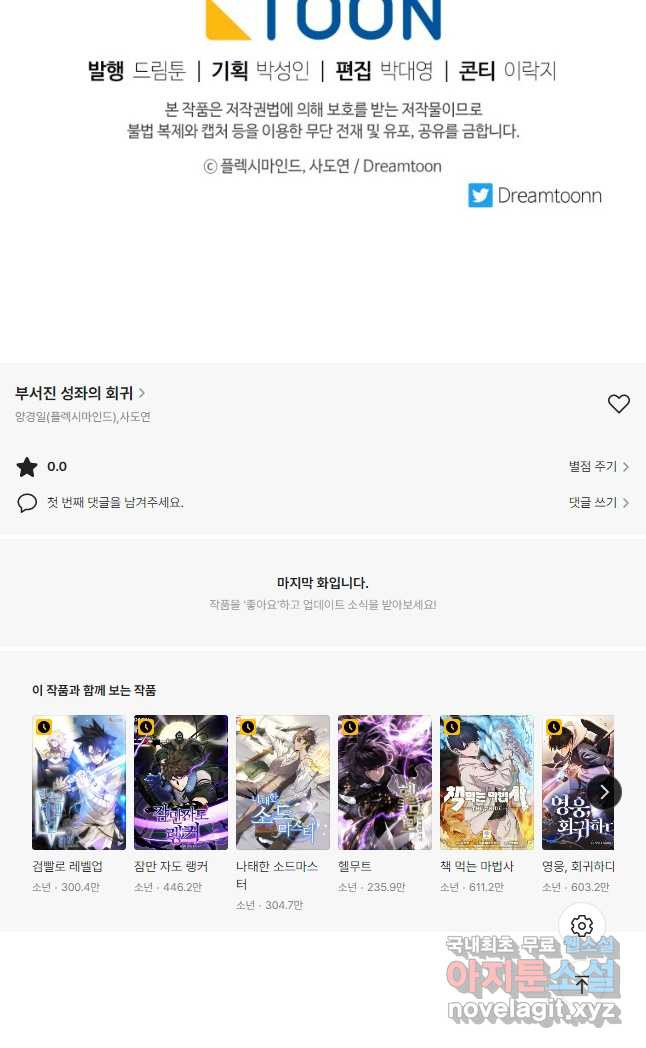This screenshot has height=1048, width=646.
Task: Jump back to top with up arrow
Action: point(582,984)
